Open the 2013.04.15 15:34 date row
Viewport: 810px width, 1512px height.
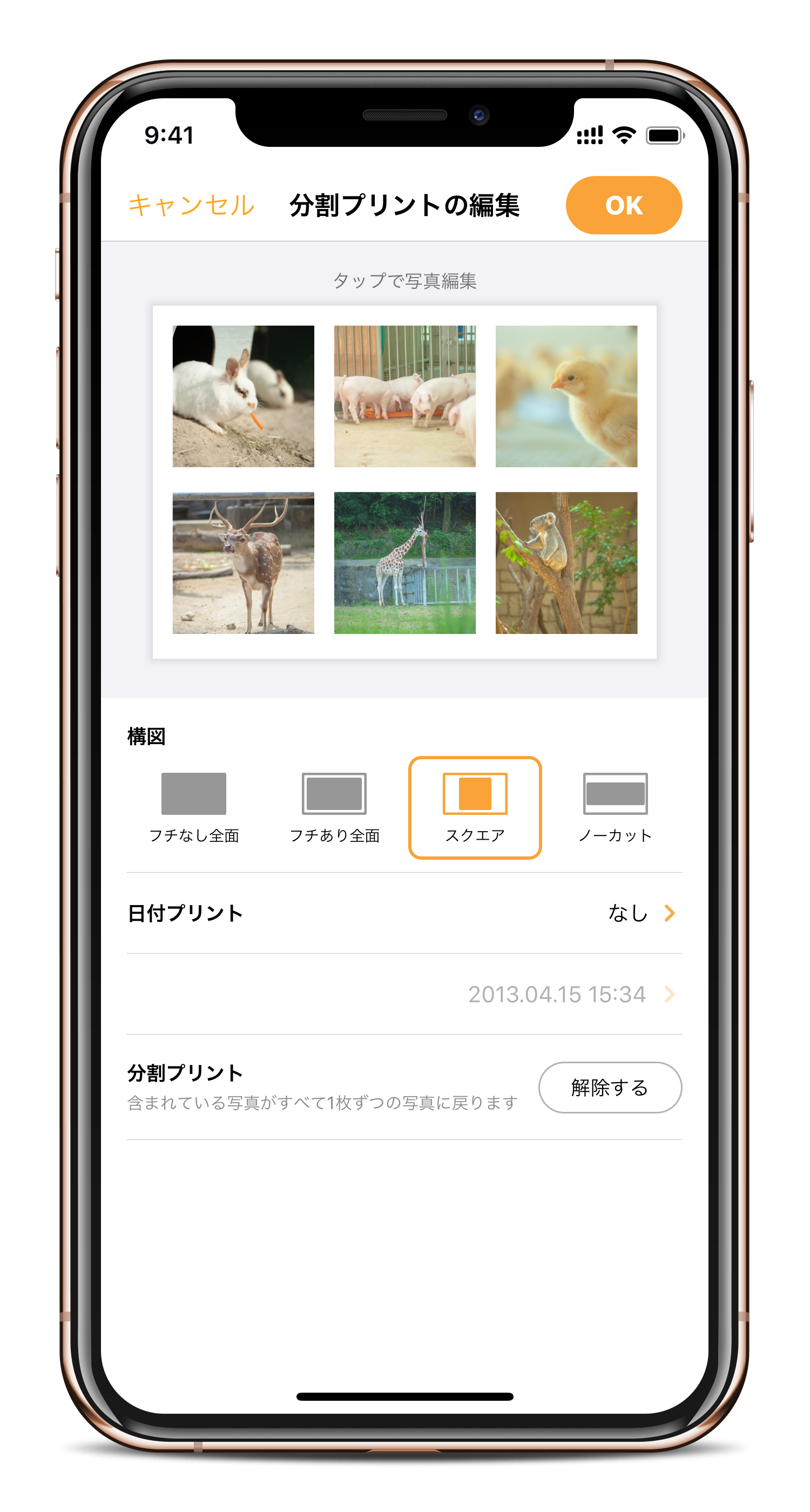coord(404,994)
